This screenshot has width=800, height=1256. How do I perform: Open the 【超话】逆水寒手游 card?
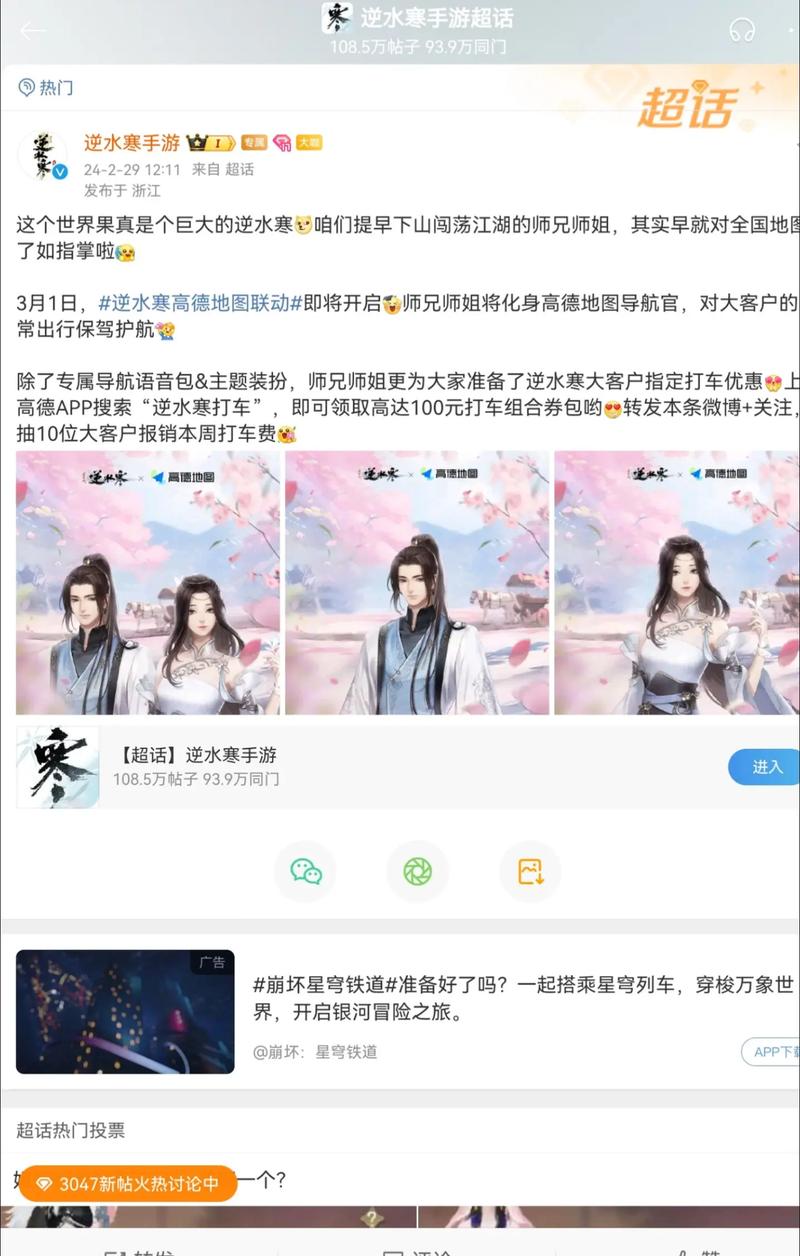point(300,766)
